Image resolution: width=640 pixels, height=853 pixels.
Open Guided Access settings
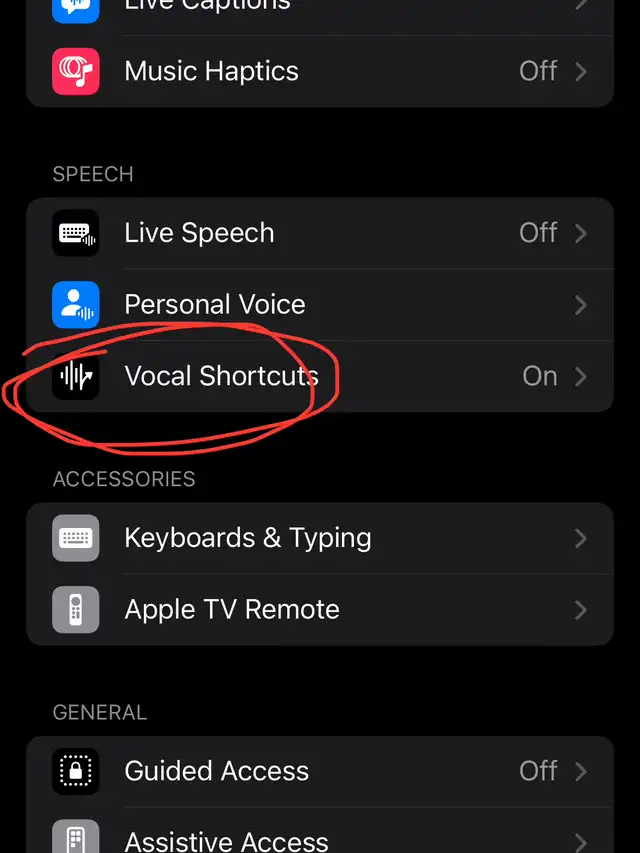320,771
